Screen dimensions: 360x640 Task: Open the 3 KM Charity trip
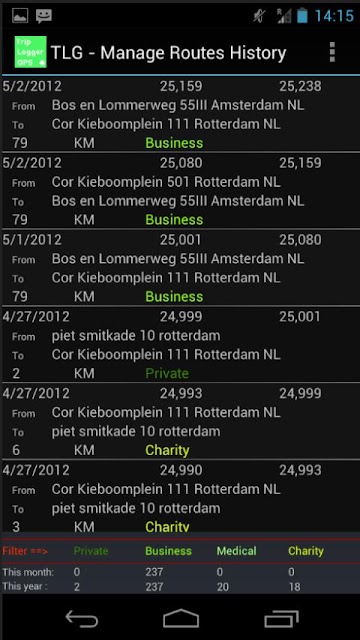pyautogui.click(x=180, y=496)
